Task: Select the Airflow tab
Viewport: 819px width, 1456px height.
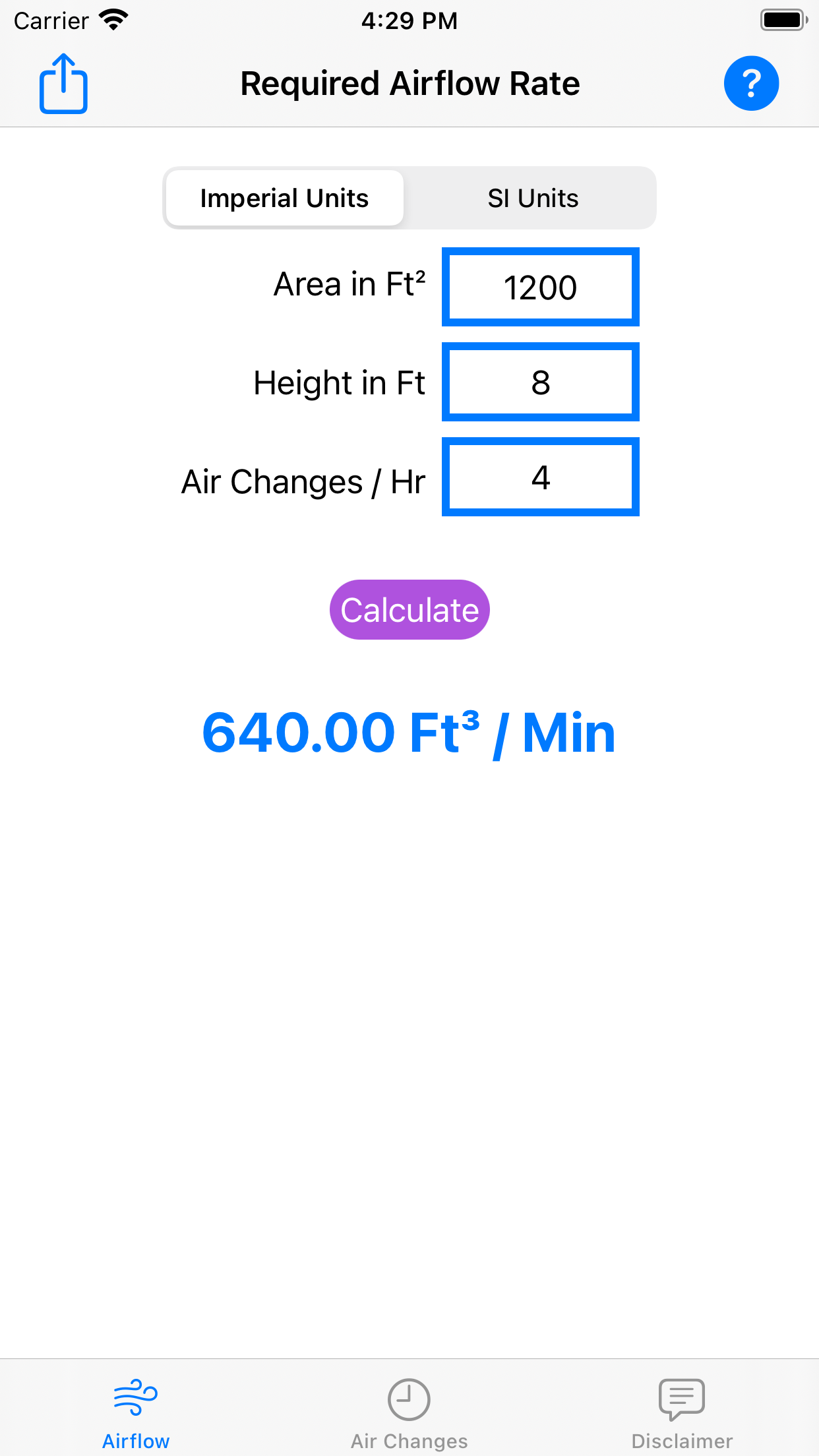Action: point(135,1411)
